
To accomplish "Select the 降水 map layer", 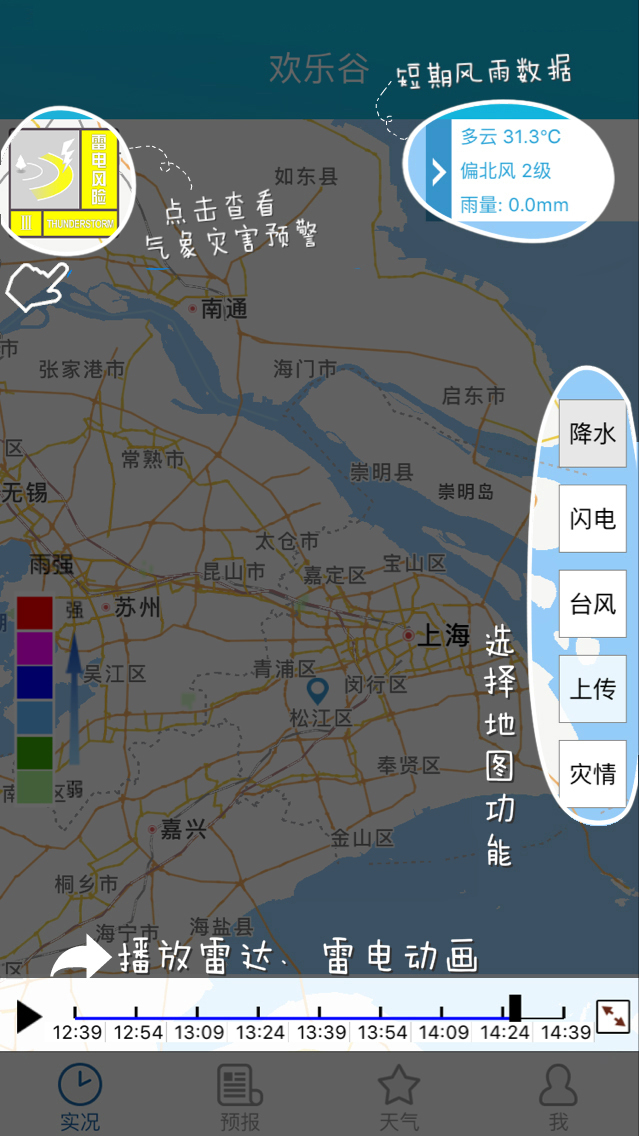I will pos(592,434).
